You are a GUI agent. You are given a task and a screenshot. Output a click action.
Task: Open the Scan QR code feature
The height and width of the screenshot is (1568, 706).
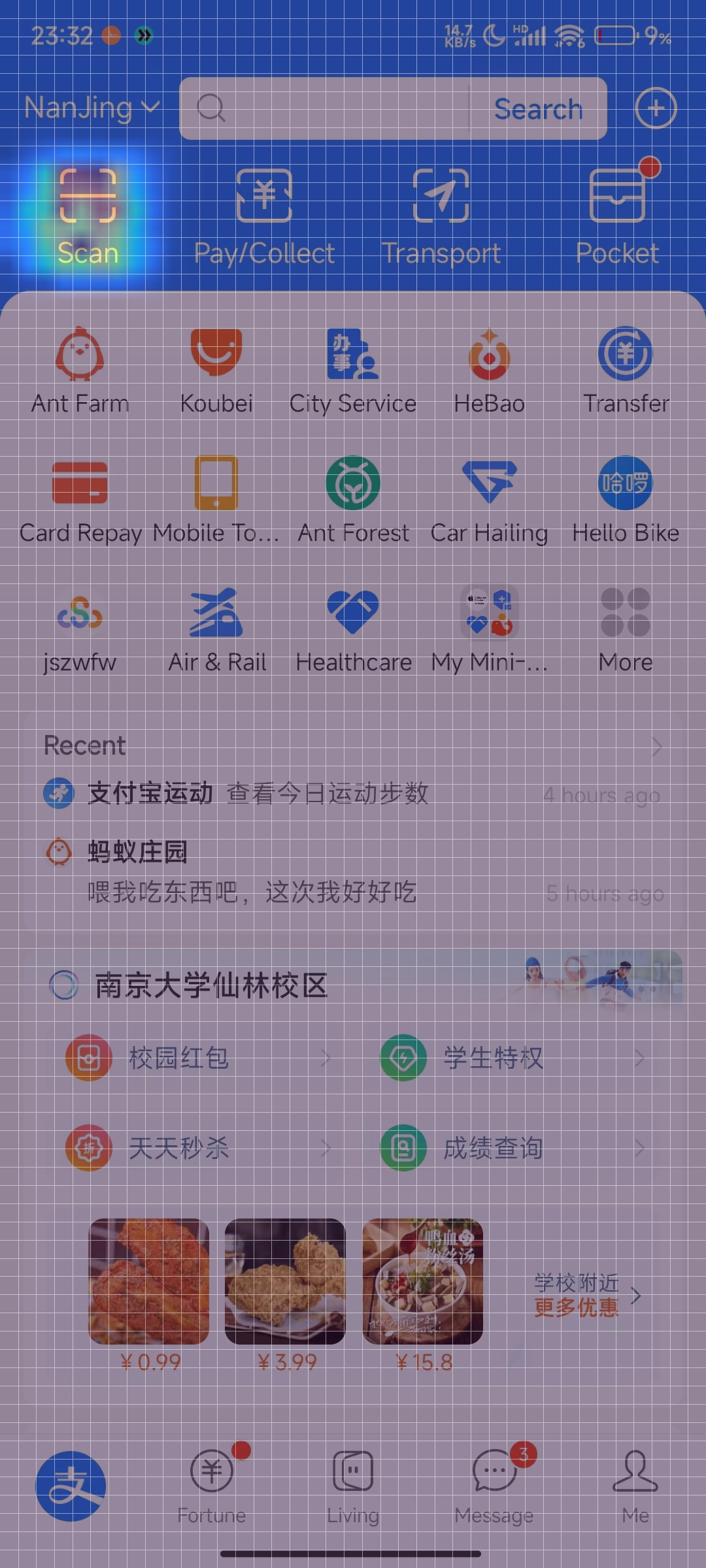tap(88, 216)
